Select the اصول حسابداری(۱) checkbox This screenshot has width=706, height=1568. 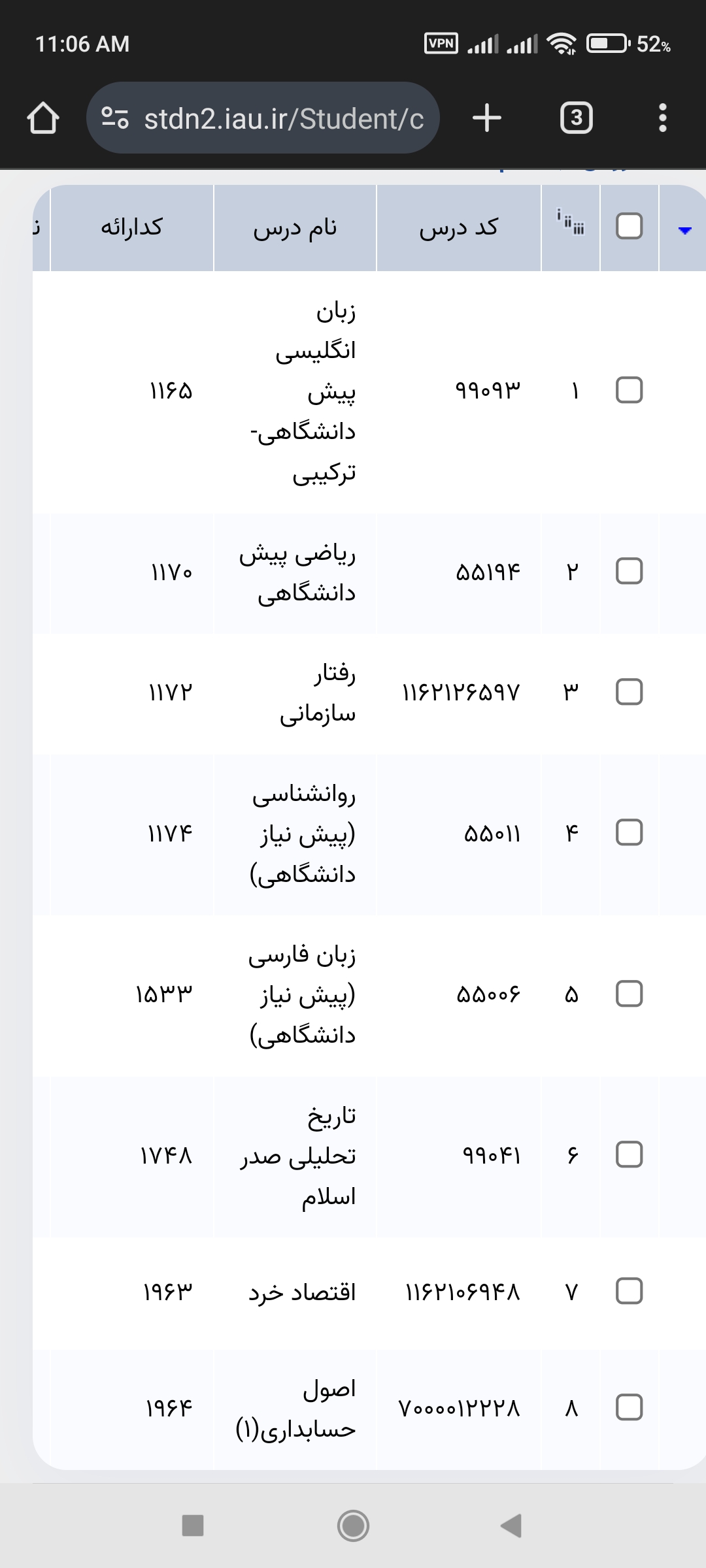(630, 1407)
